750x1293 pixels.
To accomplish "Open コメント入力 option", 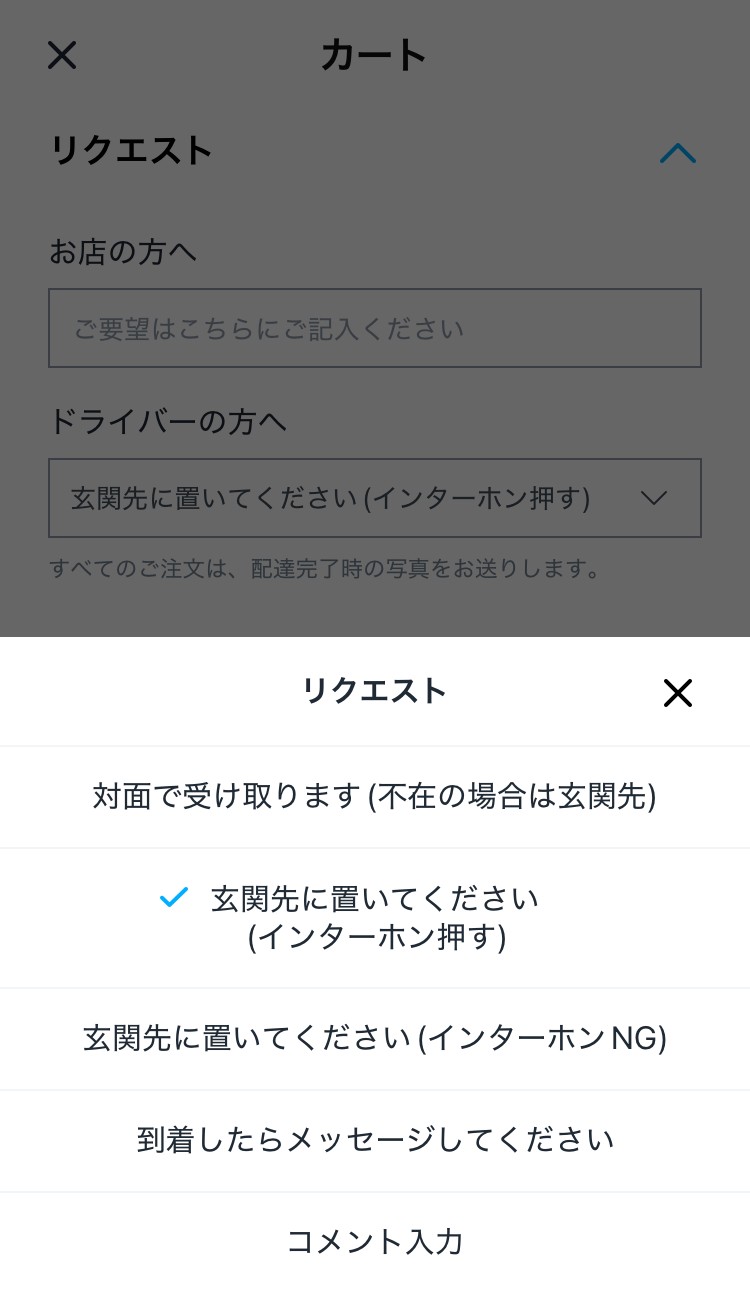I will point(375,1242).
